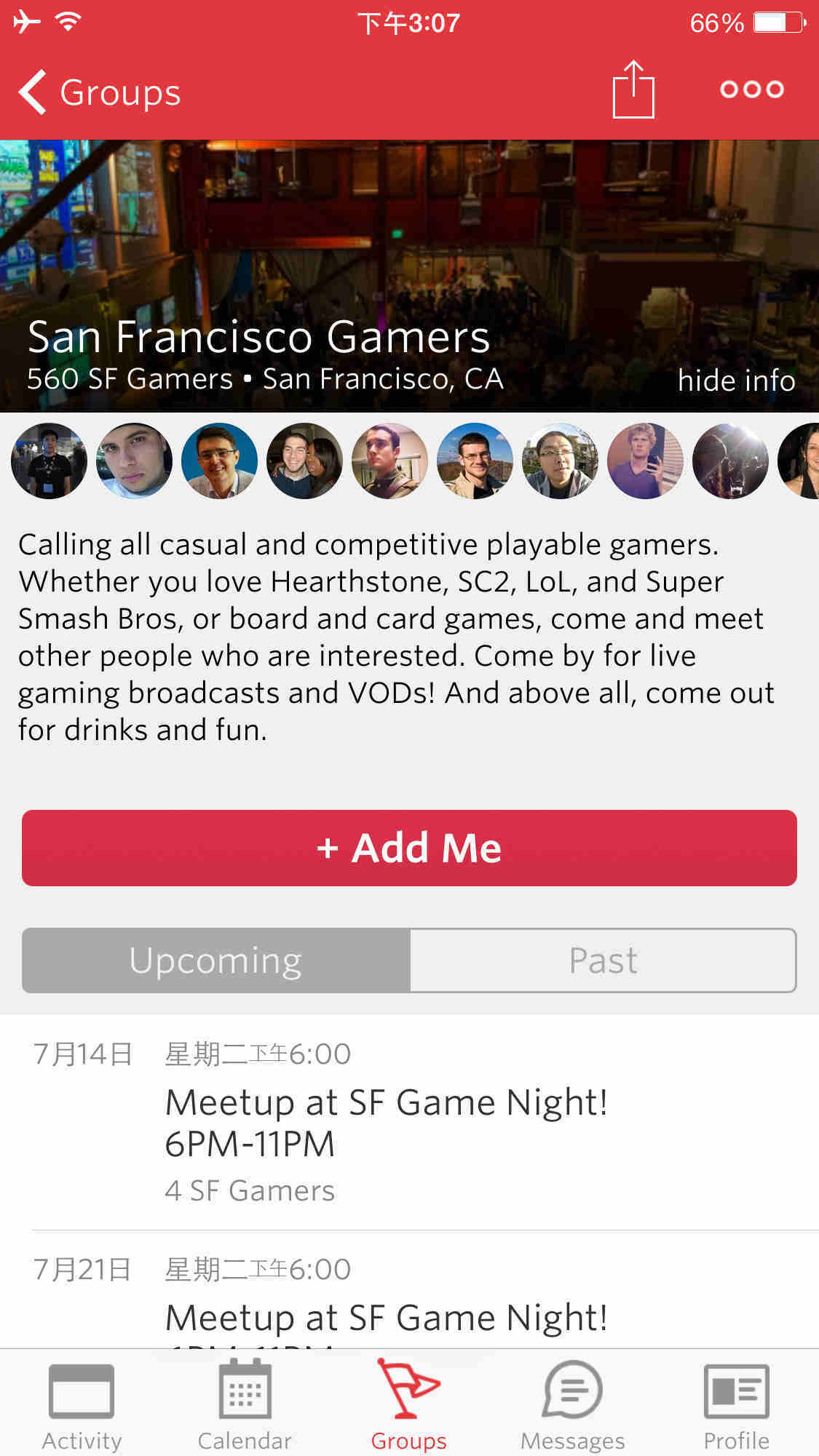The width and height of the screenshot is (819, 1456).
Task: Share the San Francisco Gamers group
Action: pyautogui.click(x=633, y=89)
